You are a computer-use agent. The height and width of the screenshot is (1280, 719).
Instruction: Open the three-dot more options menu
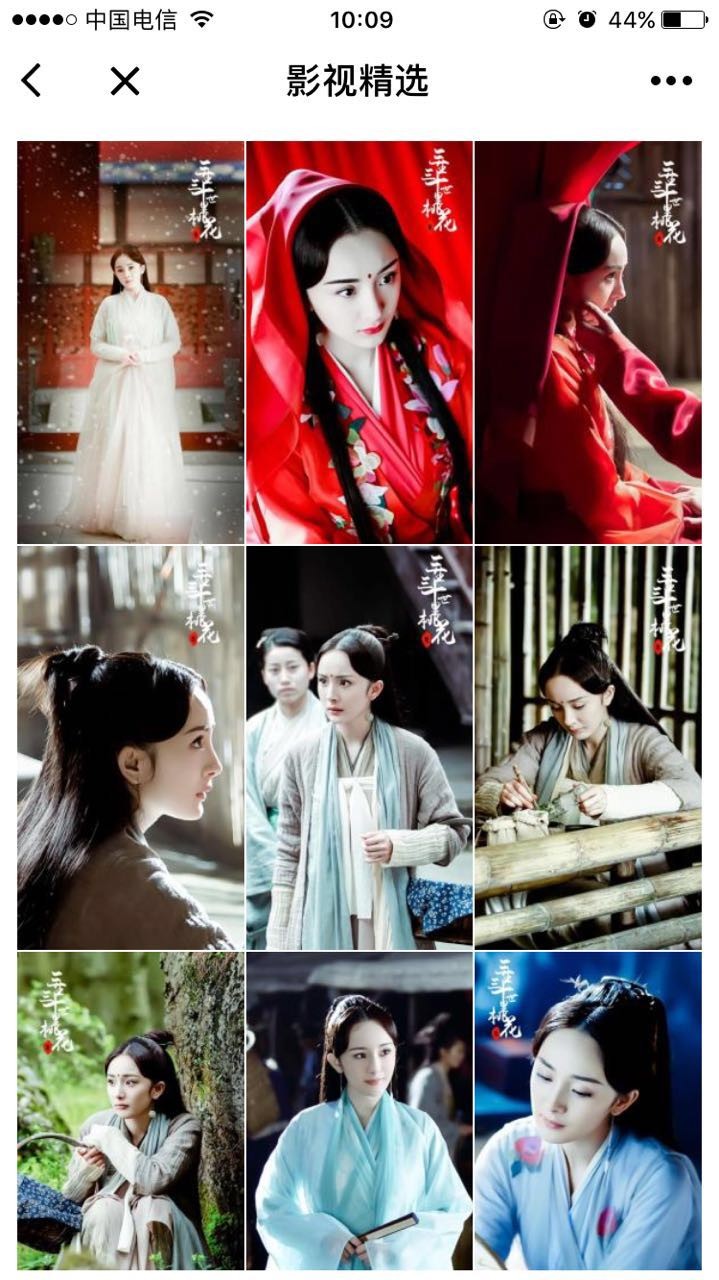coord(671,81)
